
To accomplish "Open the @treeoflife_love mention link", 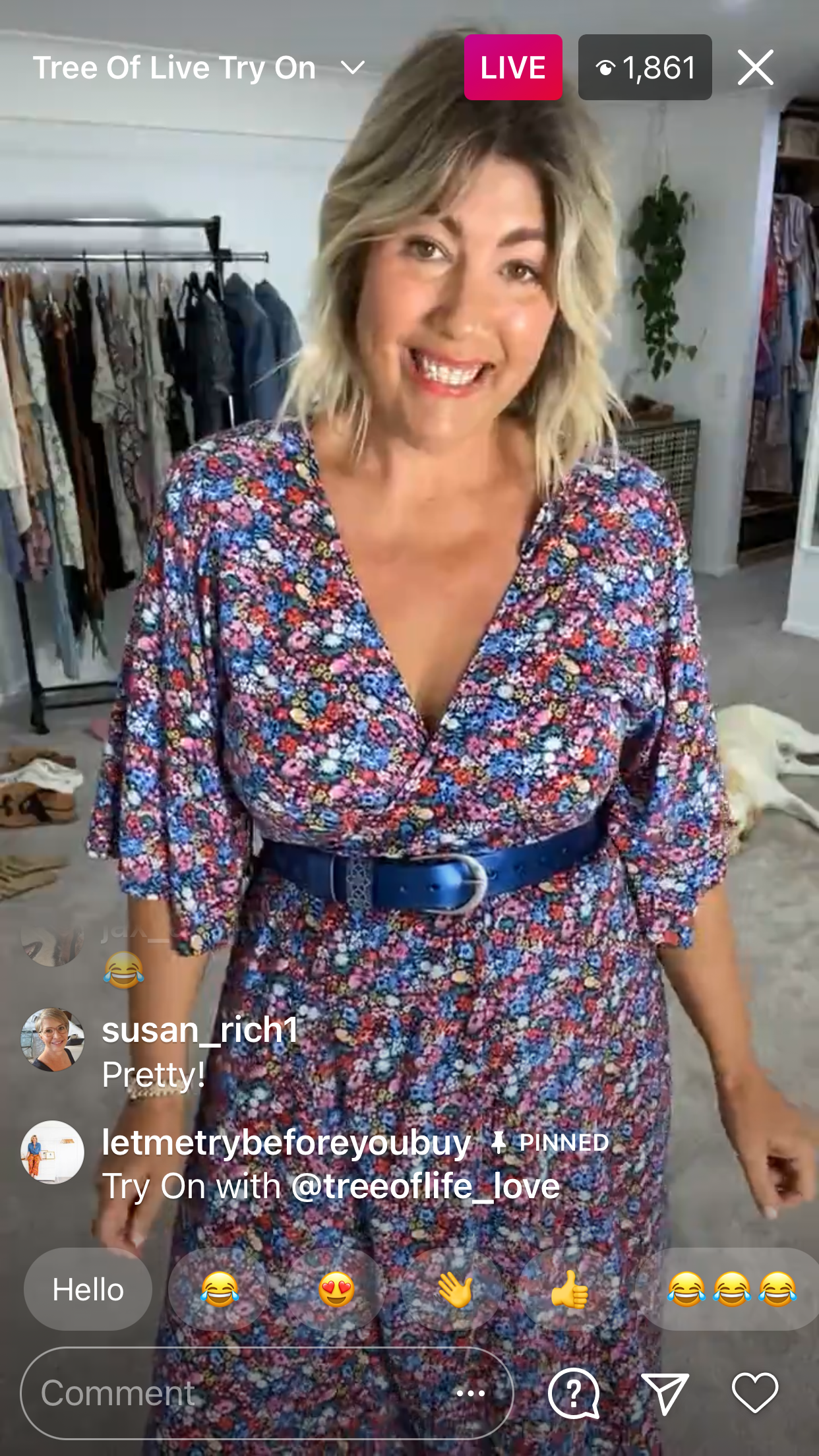I will [x=425, y=1187].
